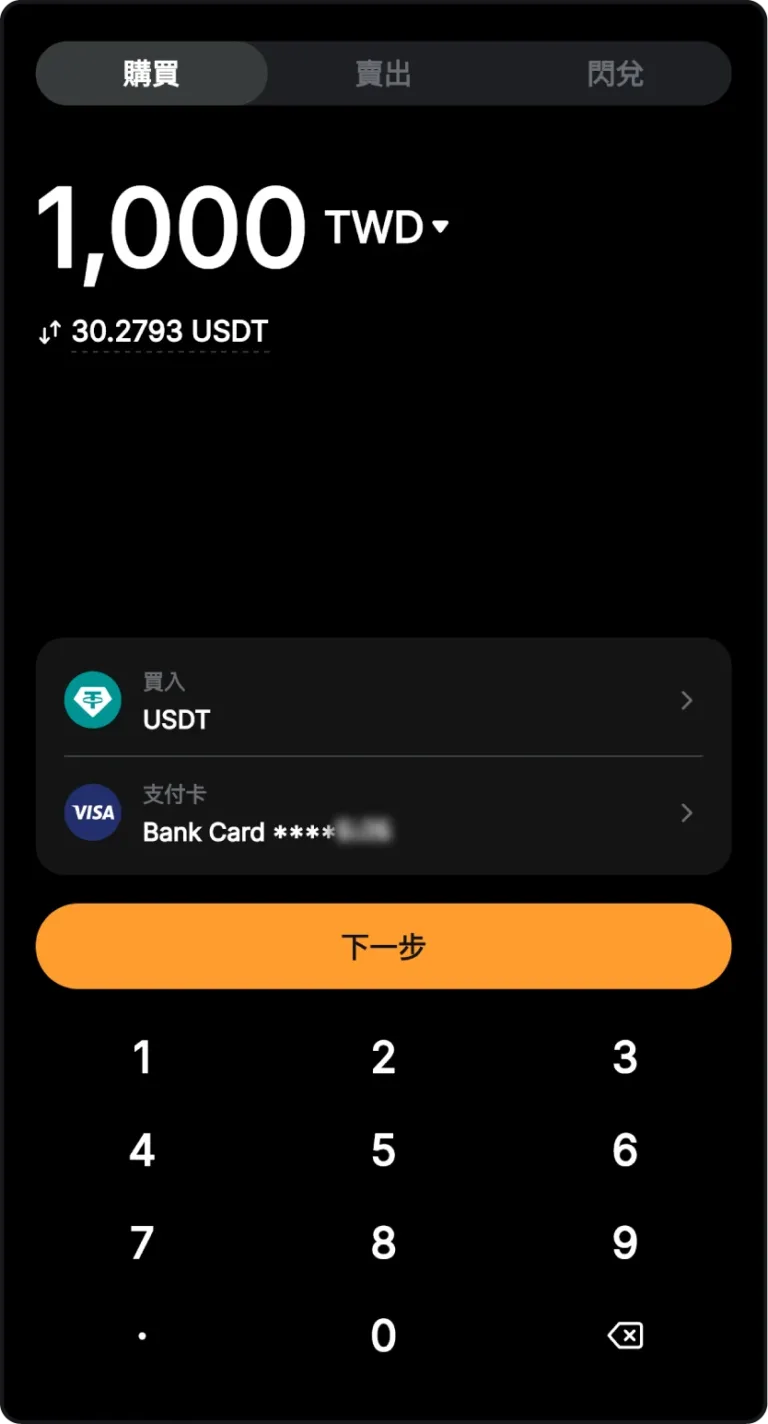
Task: Click the currency swap arrows icon
Action: point(48,331)
